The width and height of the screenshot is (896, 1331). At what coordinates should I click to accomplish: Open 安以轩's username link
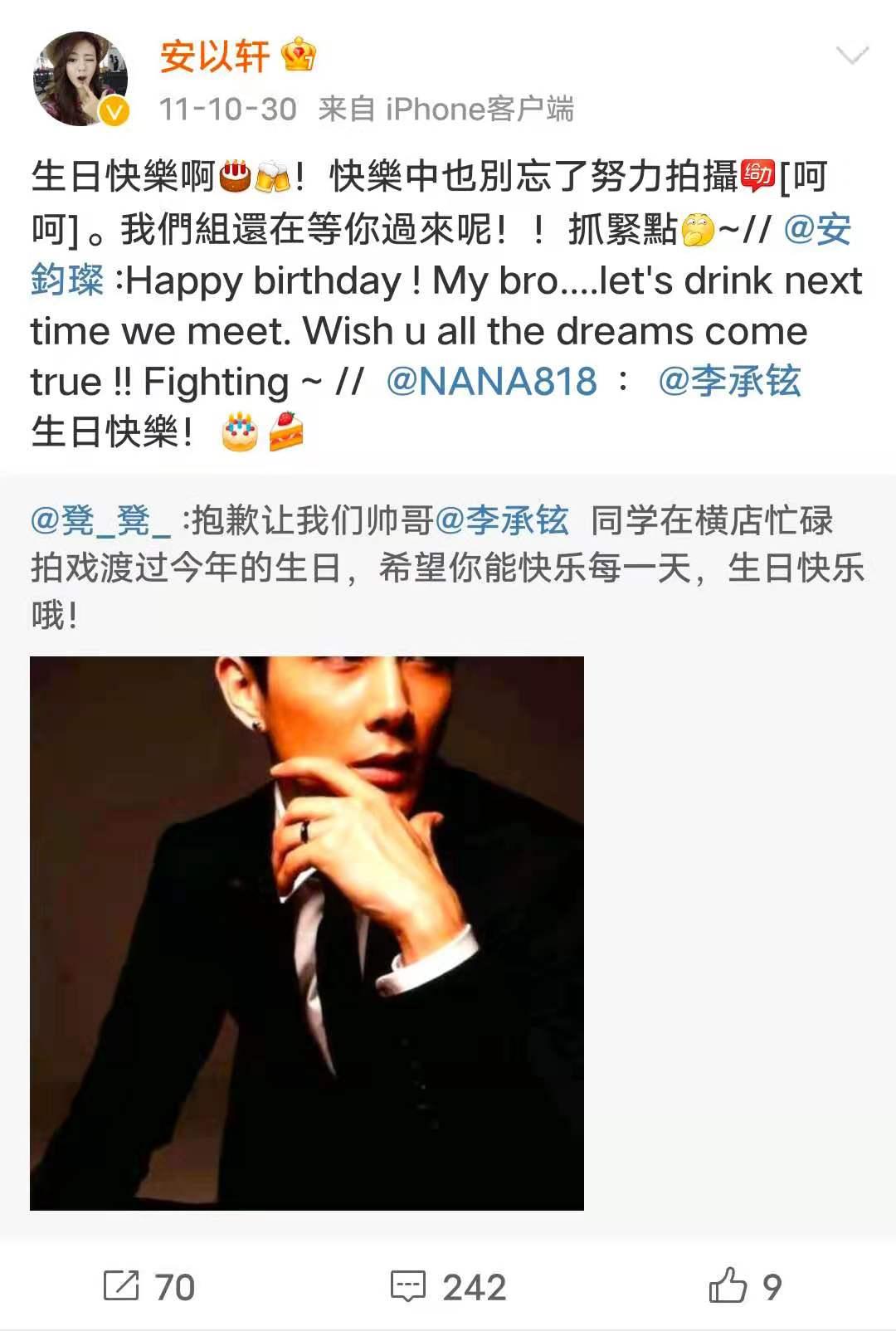pos(215,56)
